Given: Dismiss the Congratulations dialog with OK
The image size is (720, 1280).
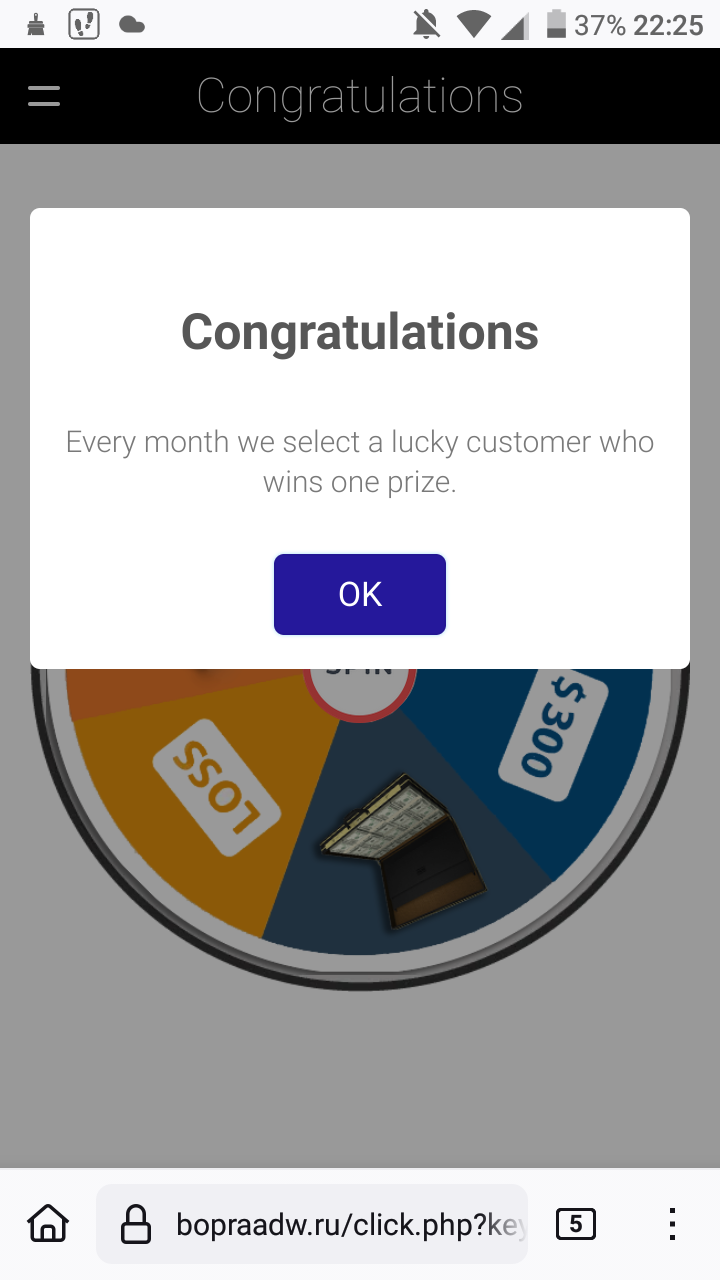Looking at the screenshot, I should 360,594.
